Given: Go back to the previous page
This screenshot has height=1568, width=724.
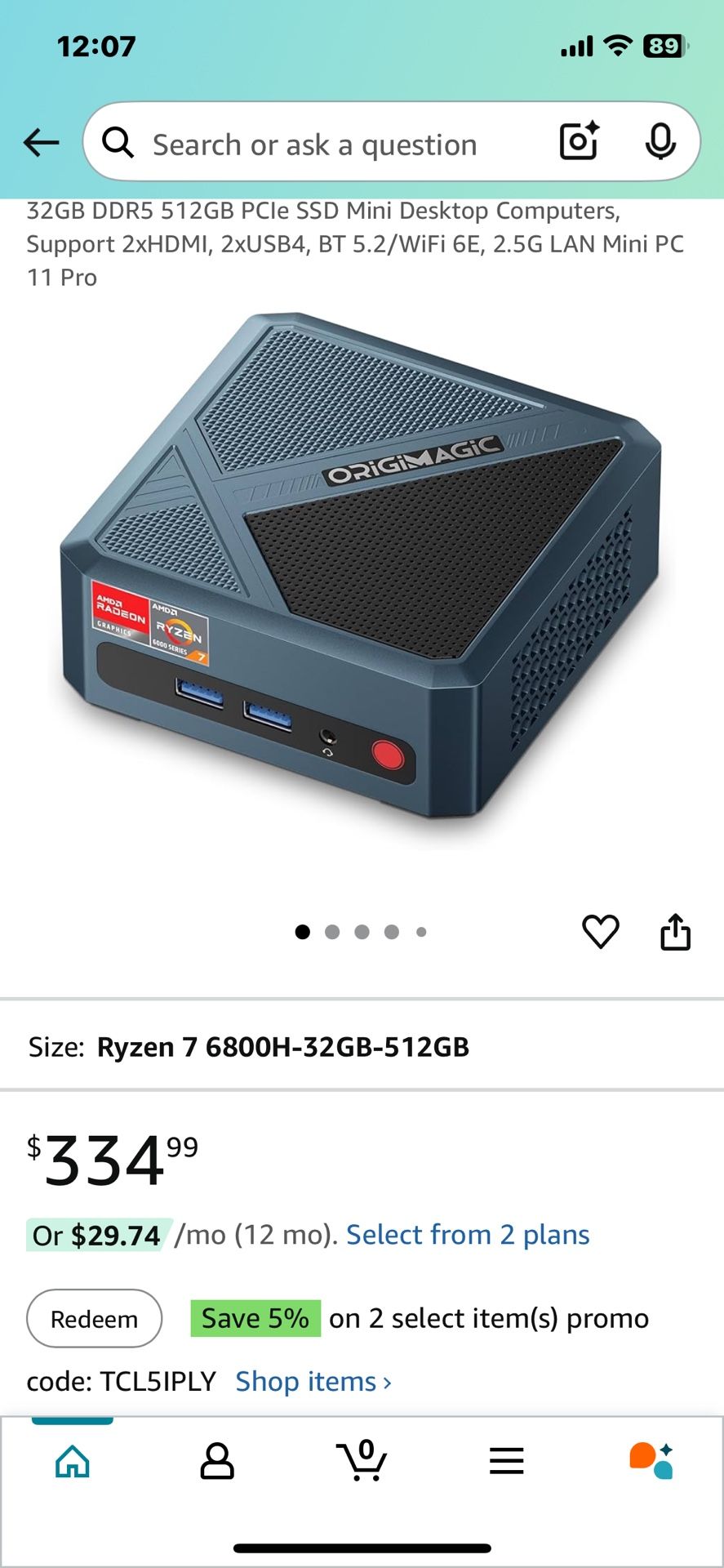Looking at the screenshot, I should coord(41,143).
